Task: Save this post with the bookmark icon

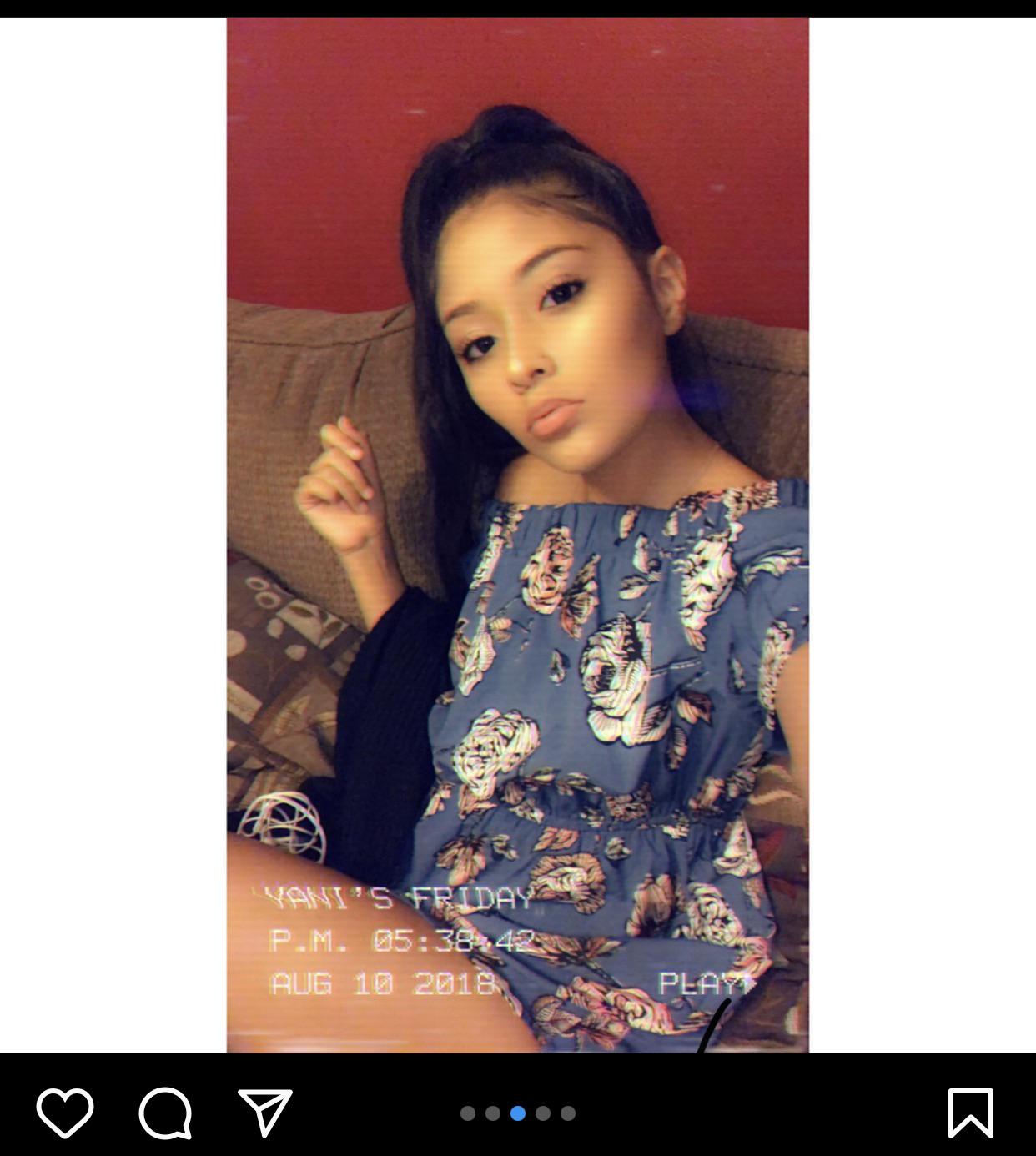Action: [971, 1113]
